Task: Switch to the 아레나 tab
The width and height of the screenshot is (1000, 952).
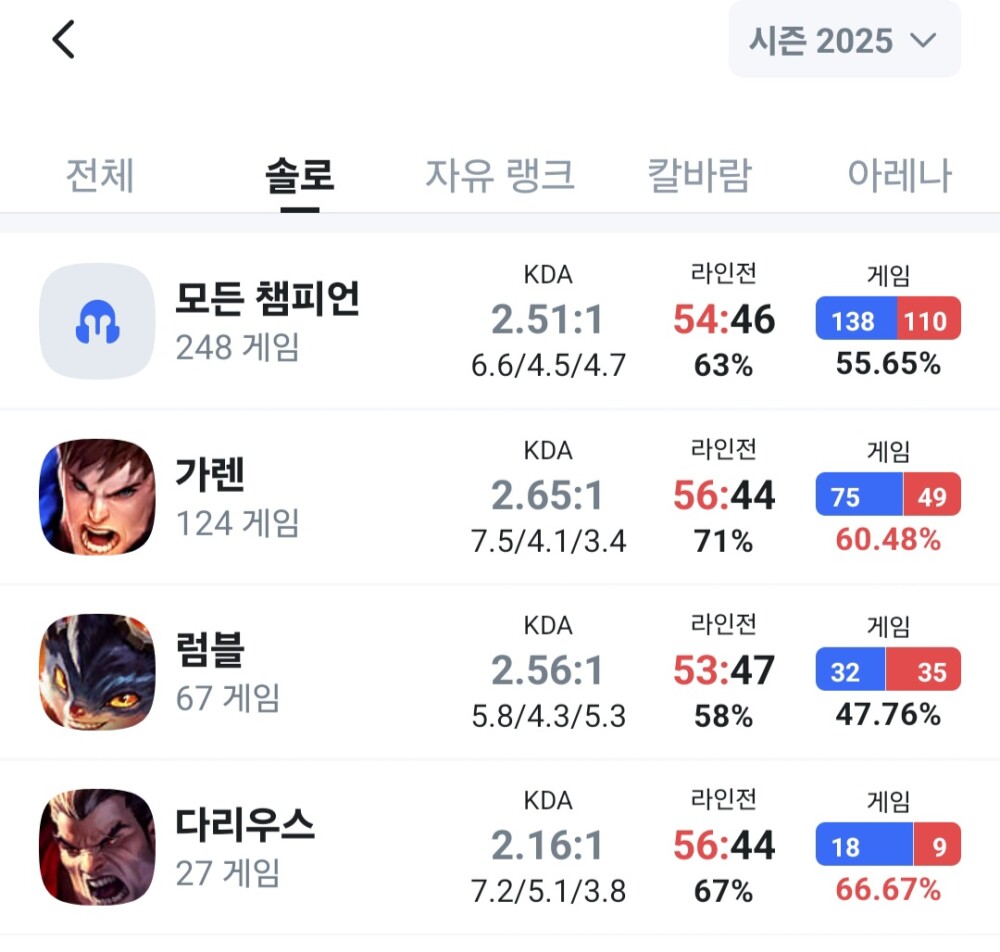Action: point(899,176)
